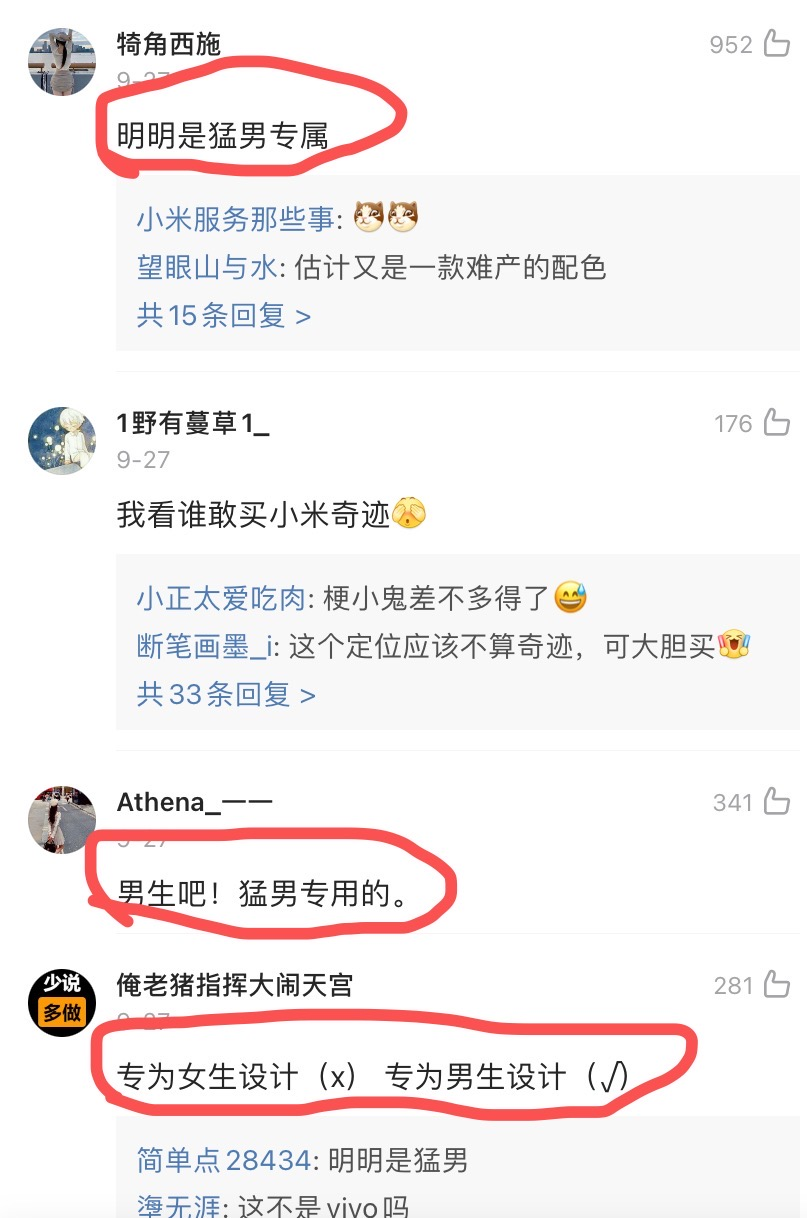Open replier 断笔画墨_i's profile link
The width and height of the screenshot is (807, 1218).
coord(205,646)
